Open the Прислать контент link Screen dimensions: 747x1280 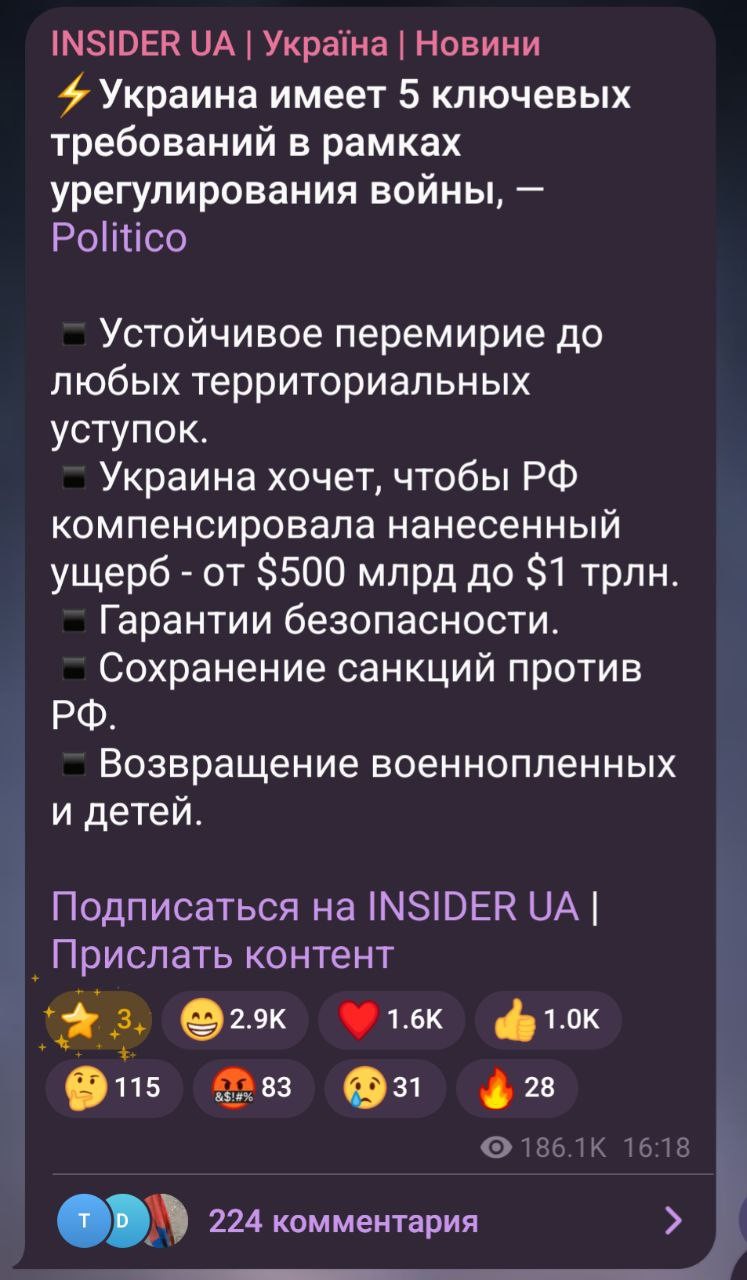[222, 953]
